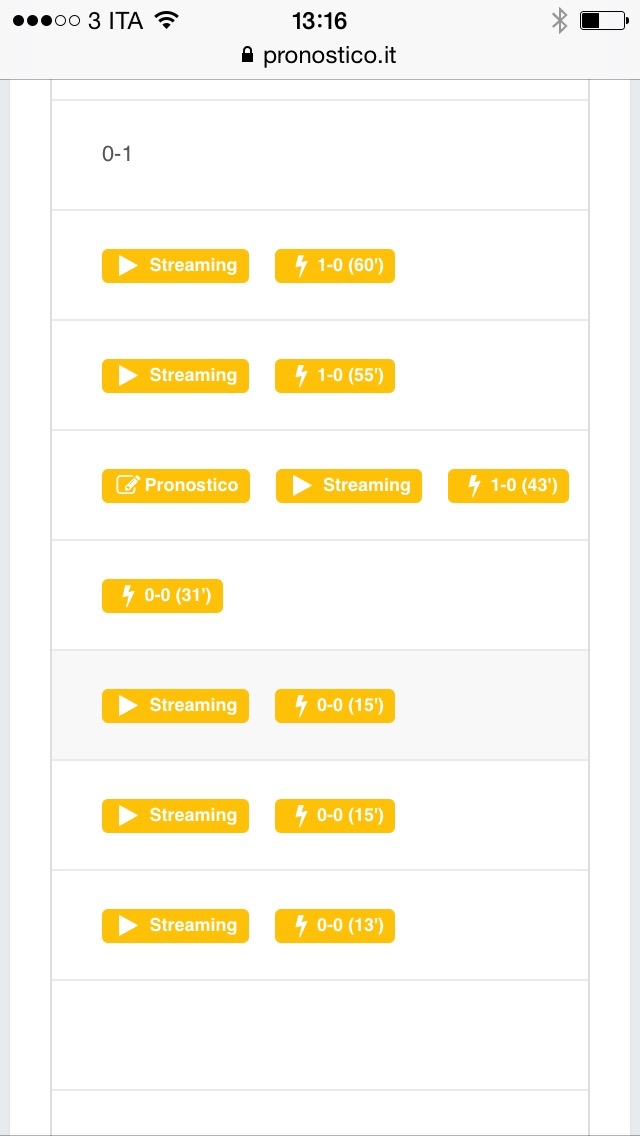The image size is (640, 1136).
Task: Tap the pronostico.it address bar
Action: 320,56
